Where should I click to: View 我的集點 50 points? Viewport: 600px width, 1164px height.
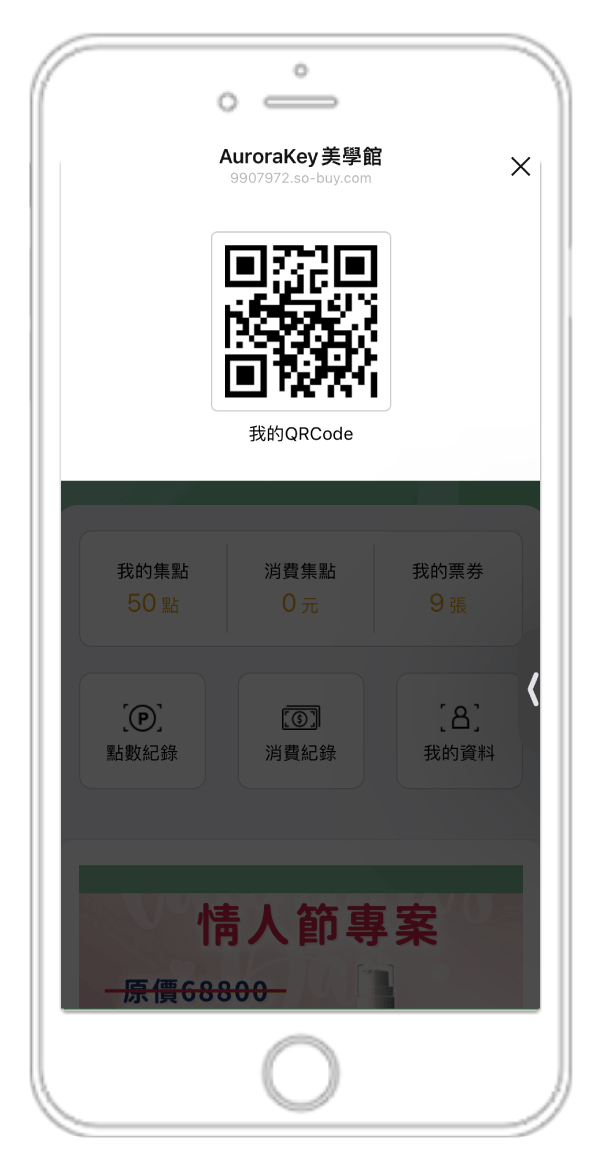152,588
